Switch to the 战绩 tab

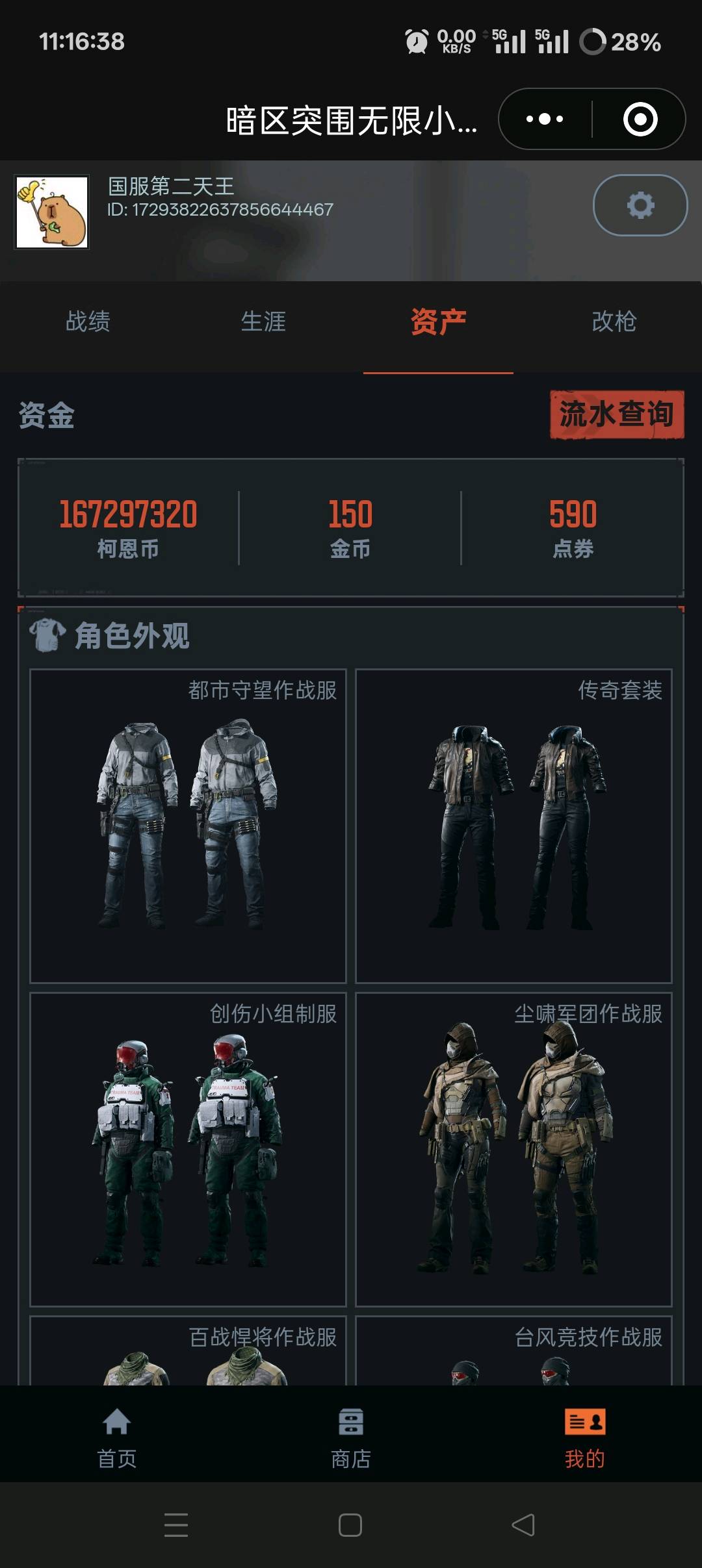click(x=88, y=322)
